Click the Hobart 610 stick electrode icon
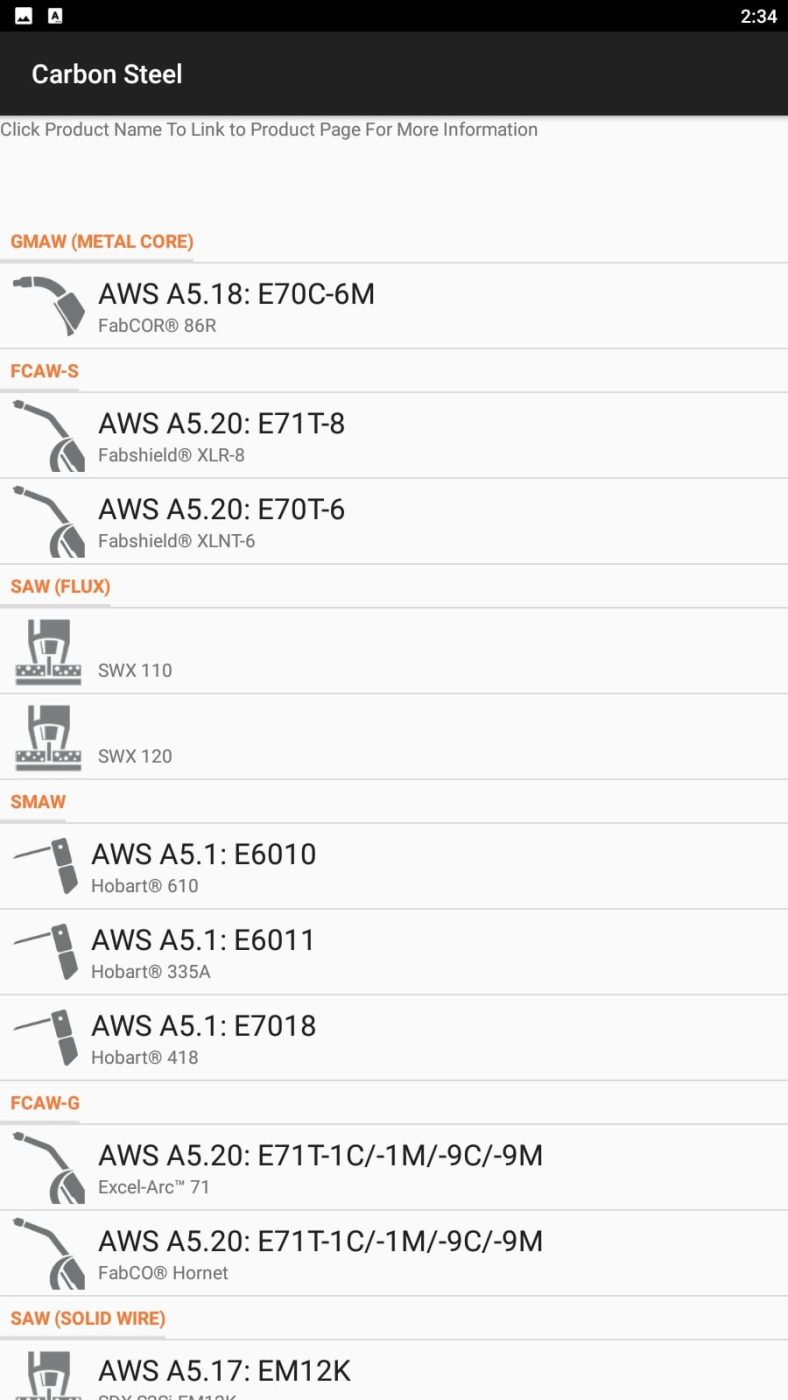Viewport: 788px width, 1400px height. click(45, 864)
